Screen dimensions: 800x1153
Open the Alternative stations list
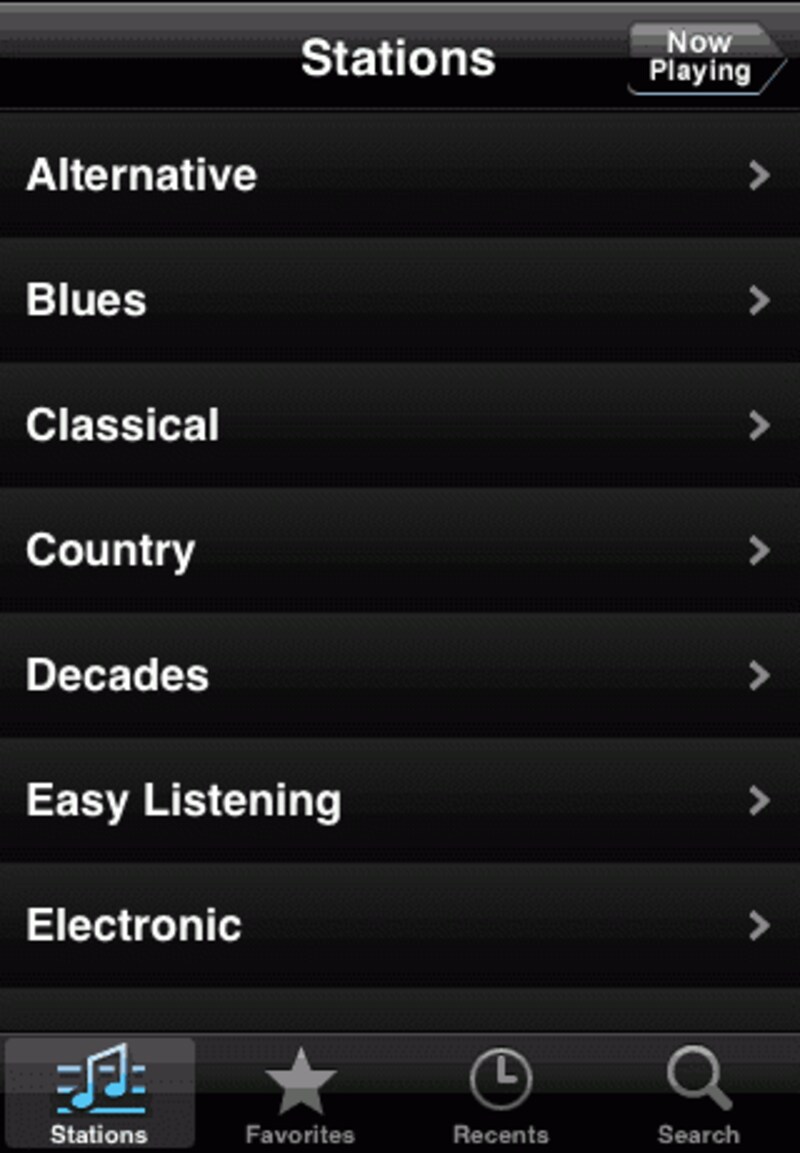click(x=400, y=175)
